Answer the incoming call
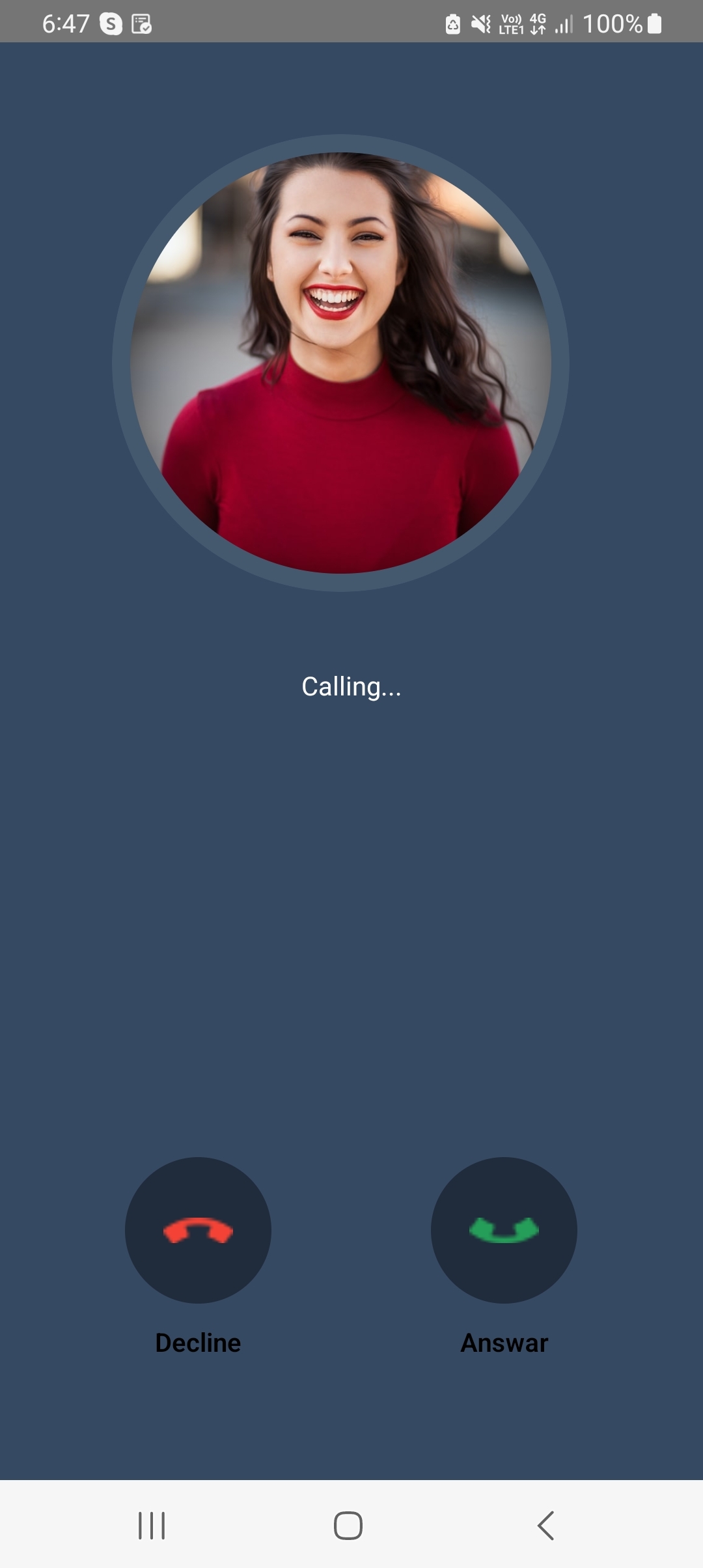This screenshot has height=1568, width=703. pos(504,1230)
